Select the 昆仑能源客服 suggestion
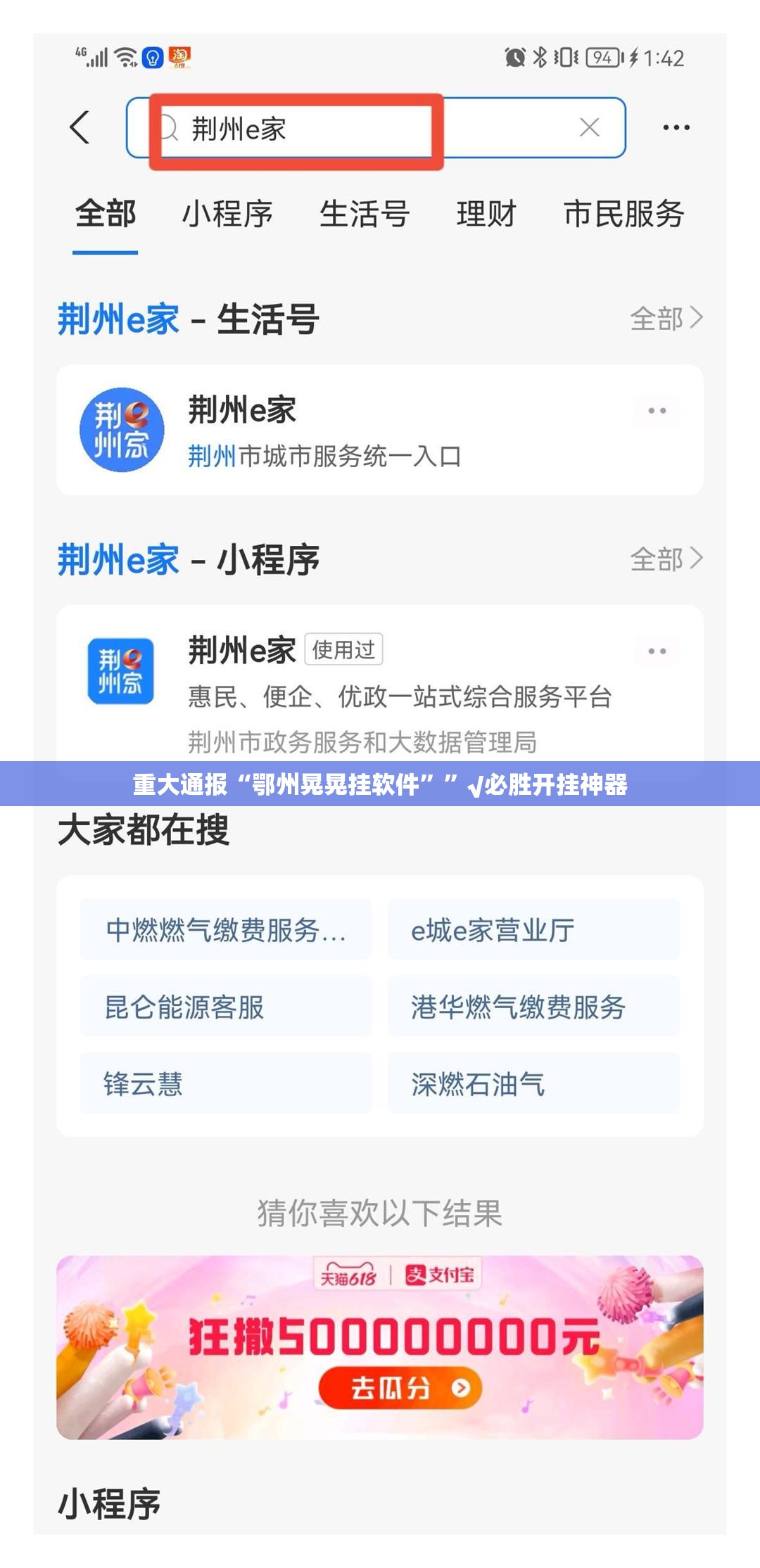 (x=225, y=1007)
